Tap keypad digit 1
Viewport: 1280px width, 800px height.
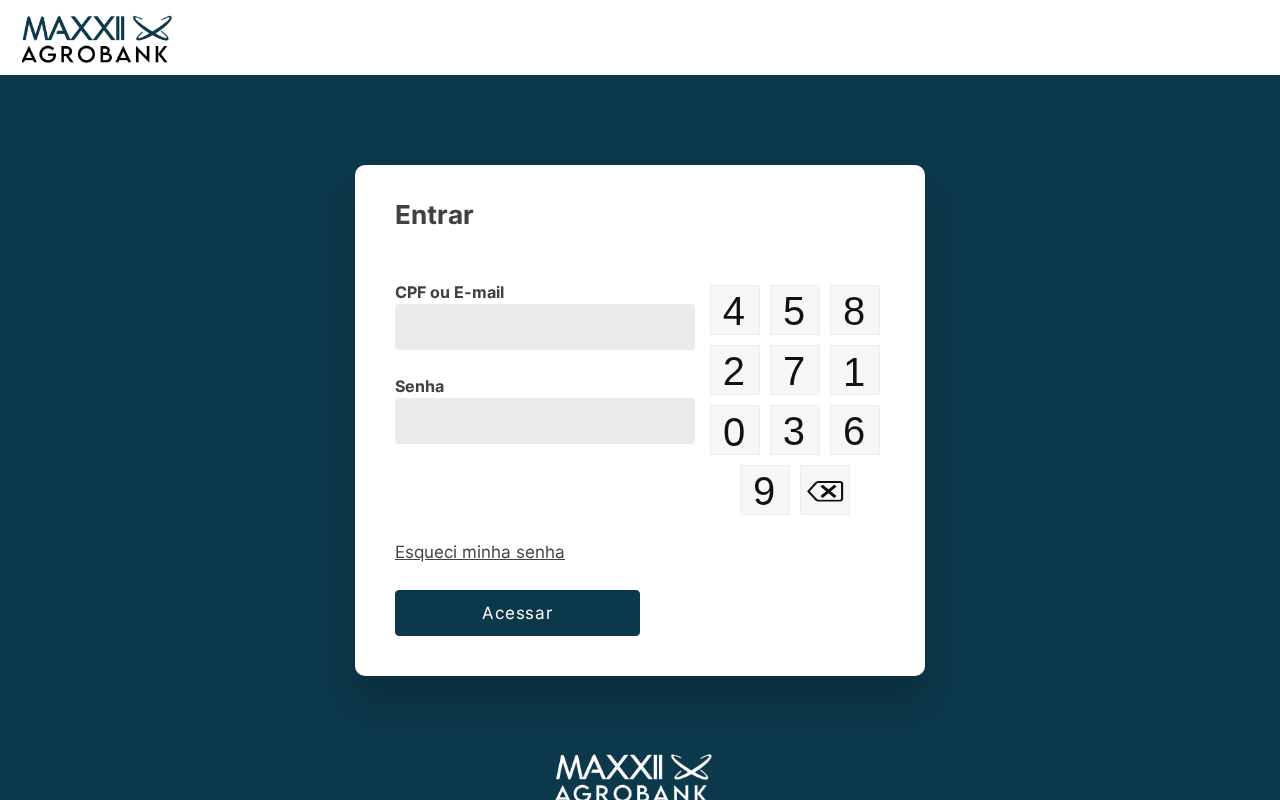coord(855,370)
